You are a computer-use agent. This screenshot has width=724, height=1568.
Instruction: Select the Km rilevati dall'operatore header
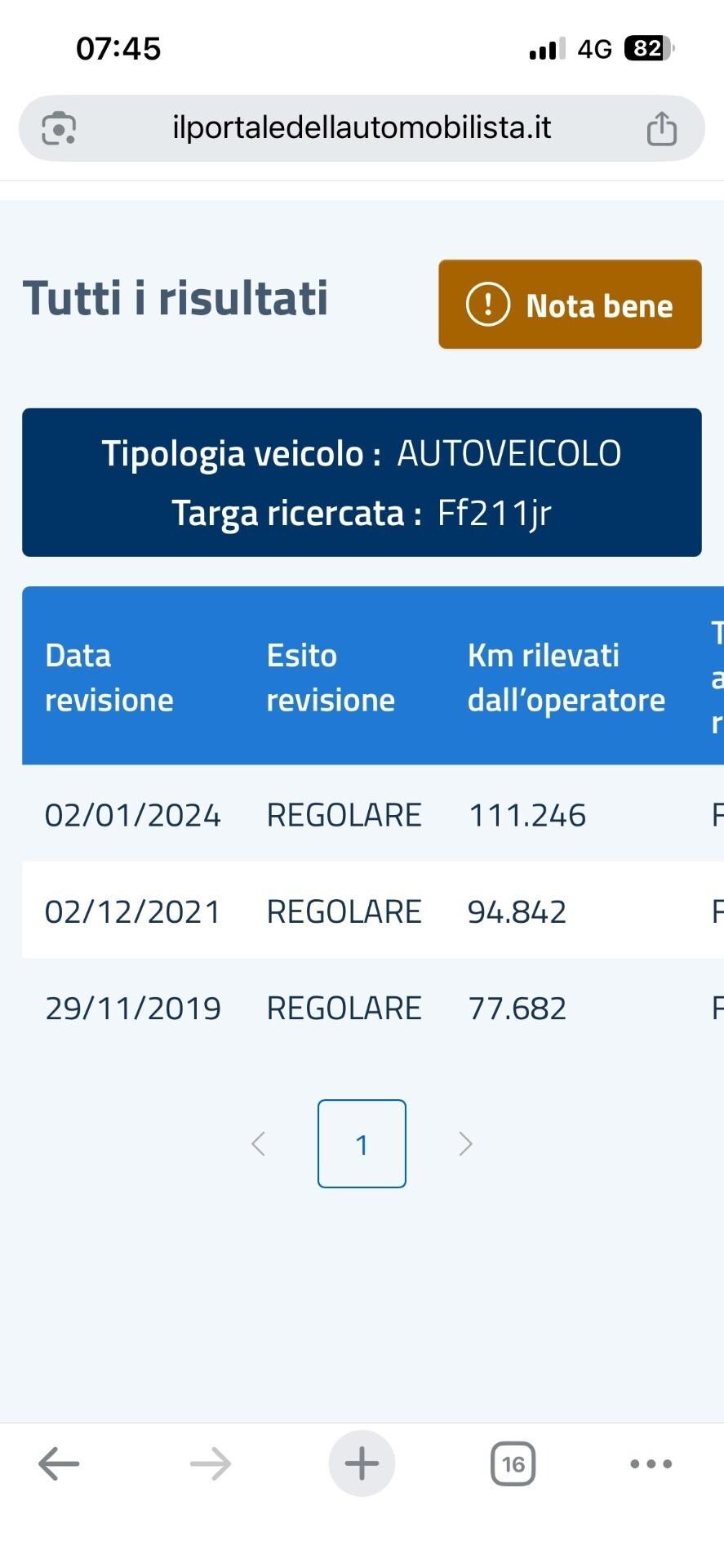566,676
